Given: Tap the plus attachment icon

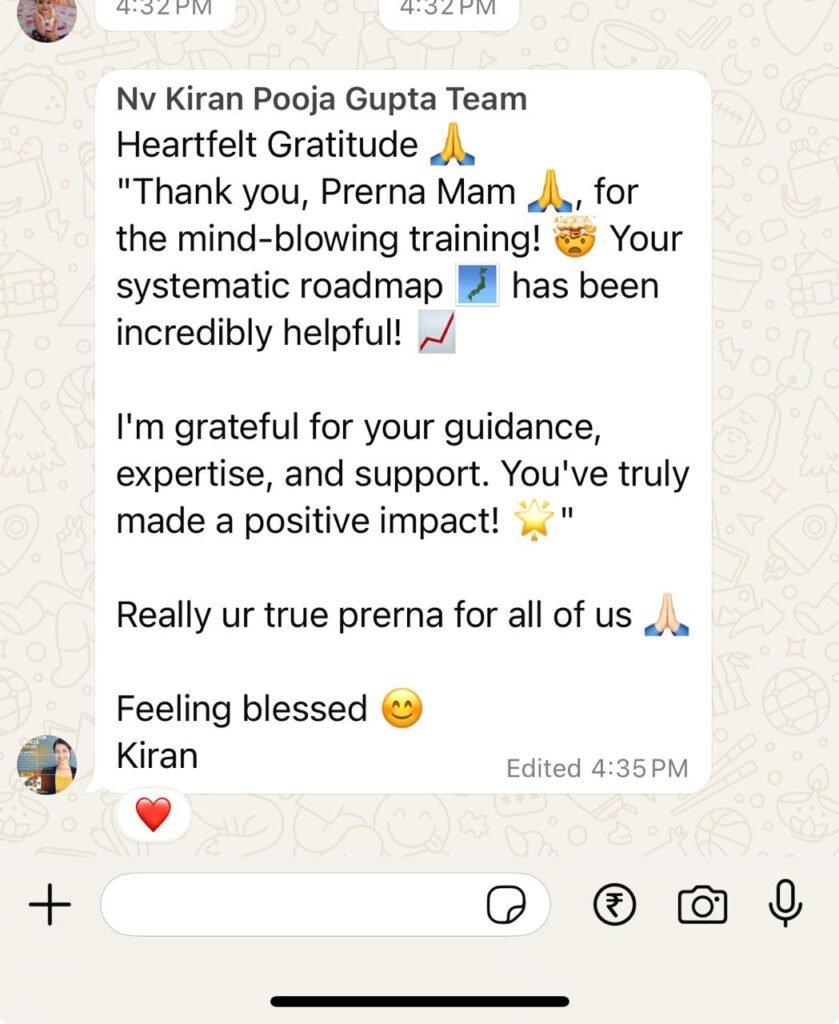Looking at the screenshot, I should coord(49,905).
